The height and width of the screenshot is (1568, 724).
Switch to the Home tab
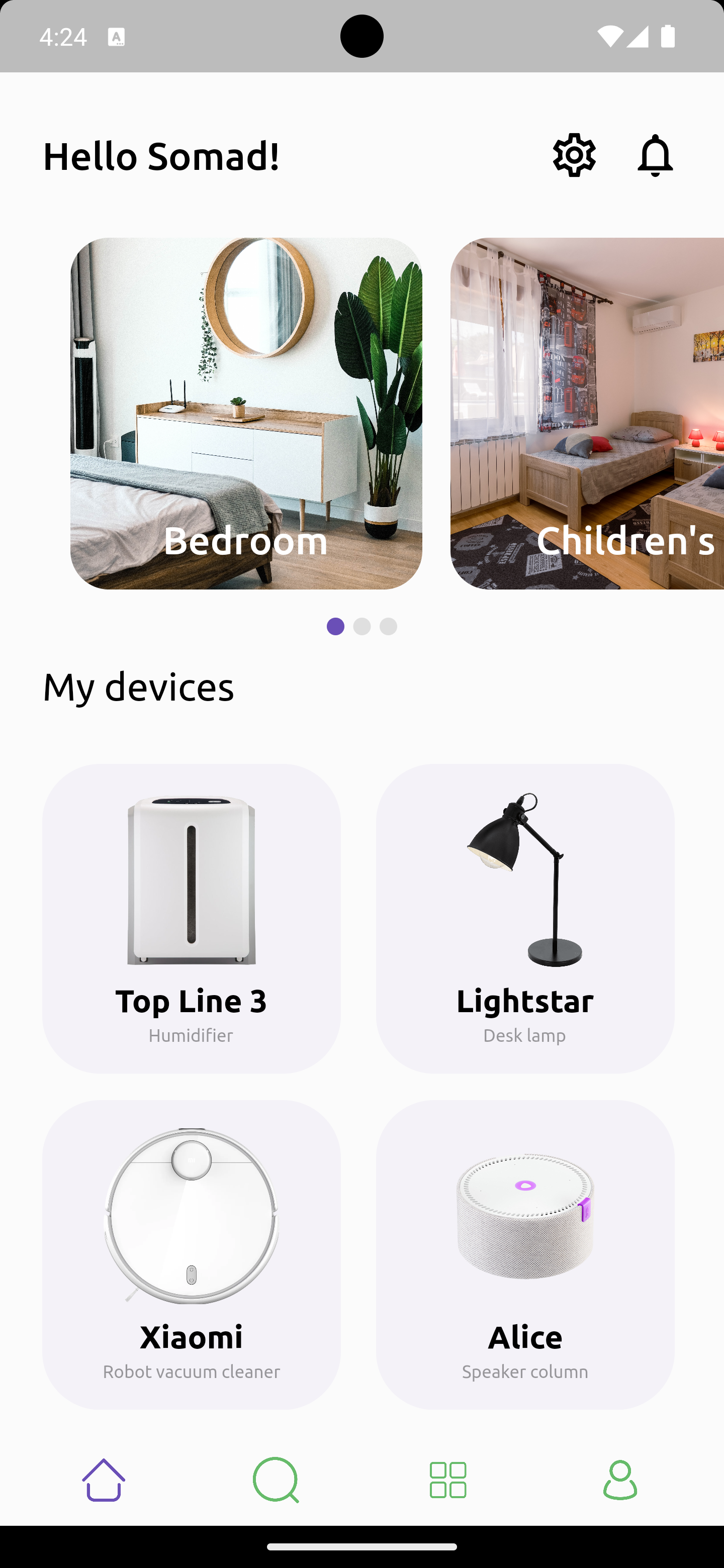coord(104,1480)
